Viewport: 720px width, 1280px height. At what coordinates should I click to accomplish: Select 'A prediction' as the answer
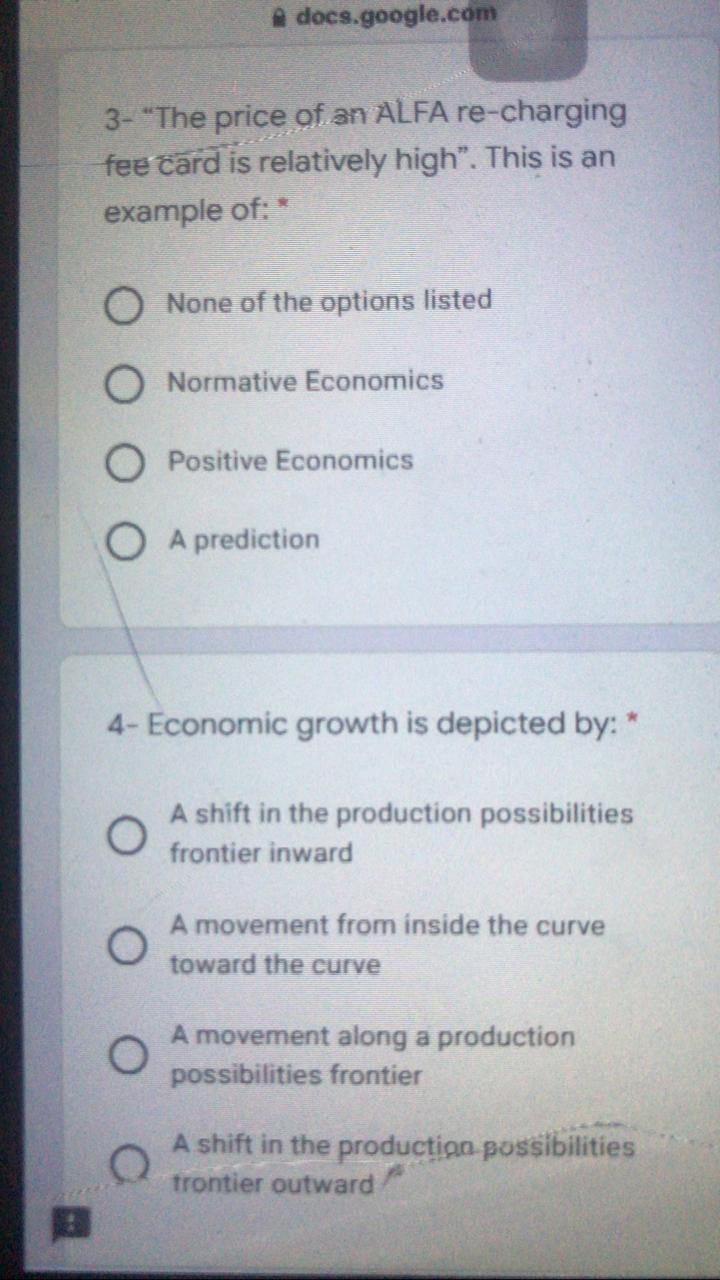(x=124, y=543)
